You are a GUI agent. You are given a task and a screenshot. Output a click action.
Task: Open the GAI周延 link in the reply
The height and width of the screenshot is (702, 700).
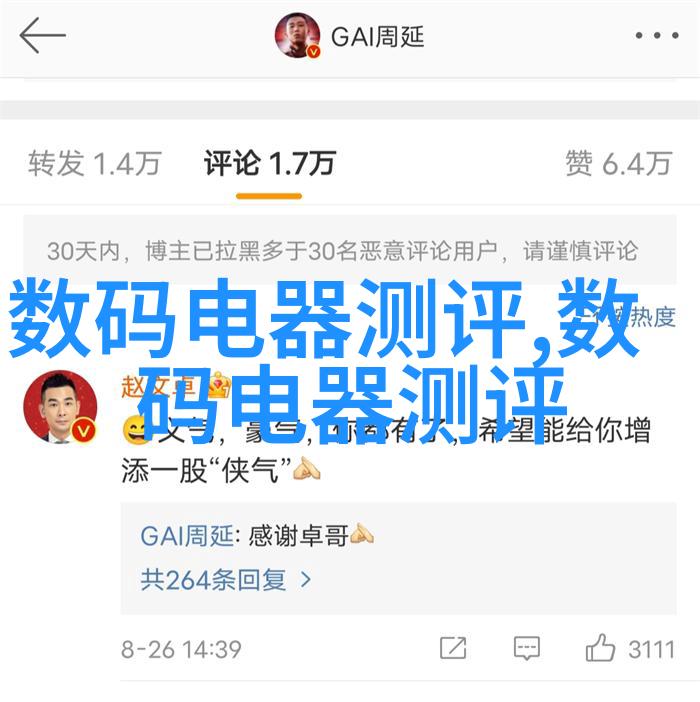pos(186,535)
